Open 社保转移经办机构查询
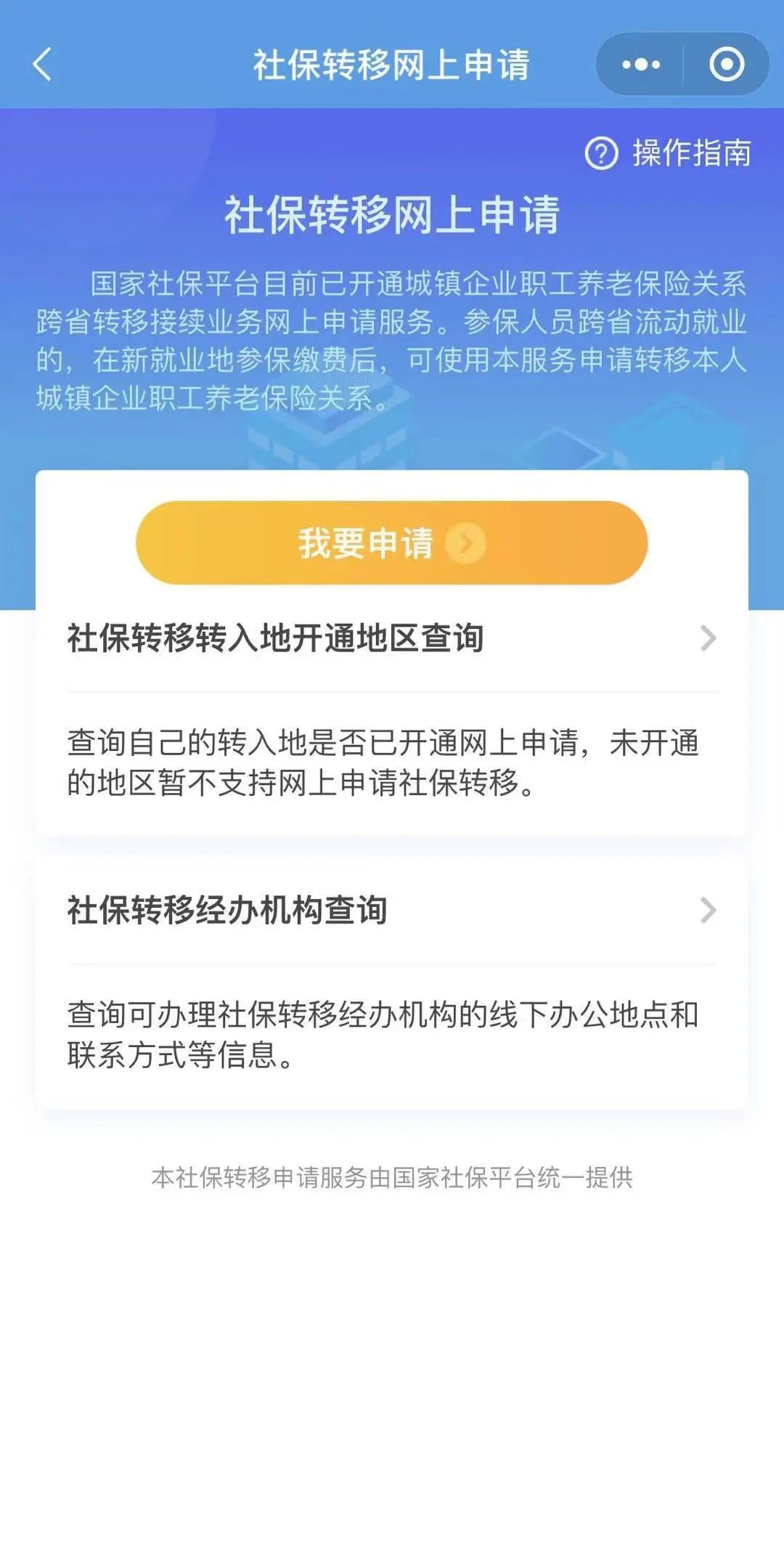 point(391,910)
